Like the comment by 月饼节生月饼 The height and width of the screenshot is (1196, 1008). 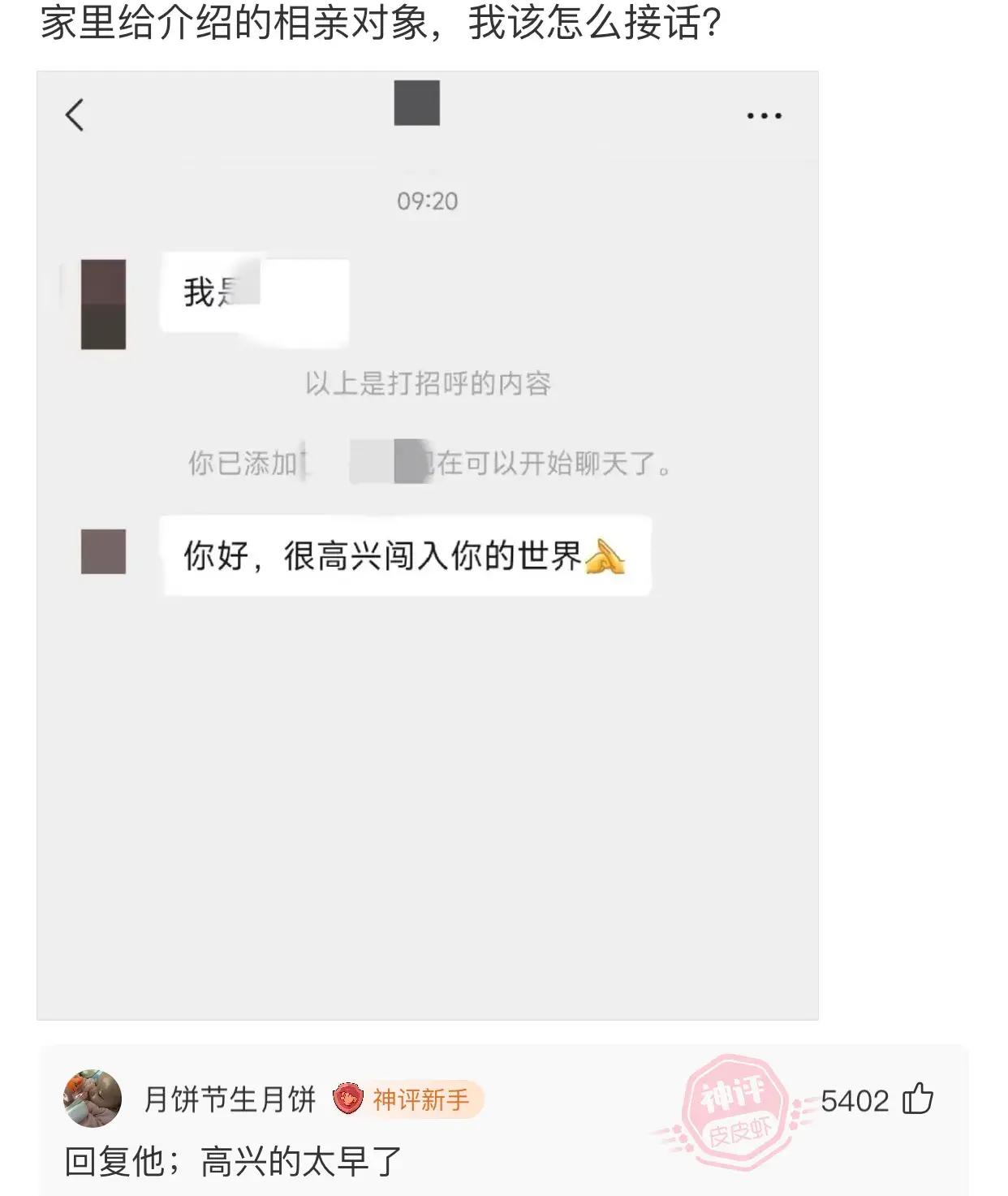pos(918,1099)
